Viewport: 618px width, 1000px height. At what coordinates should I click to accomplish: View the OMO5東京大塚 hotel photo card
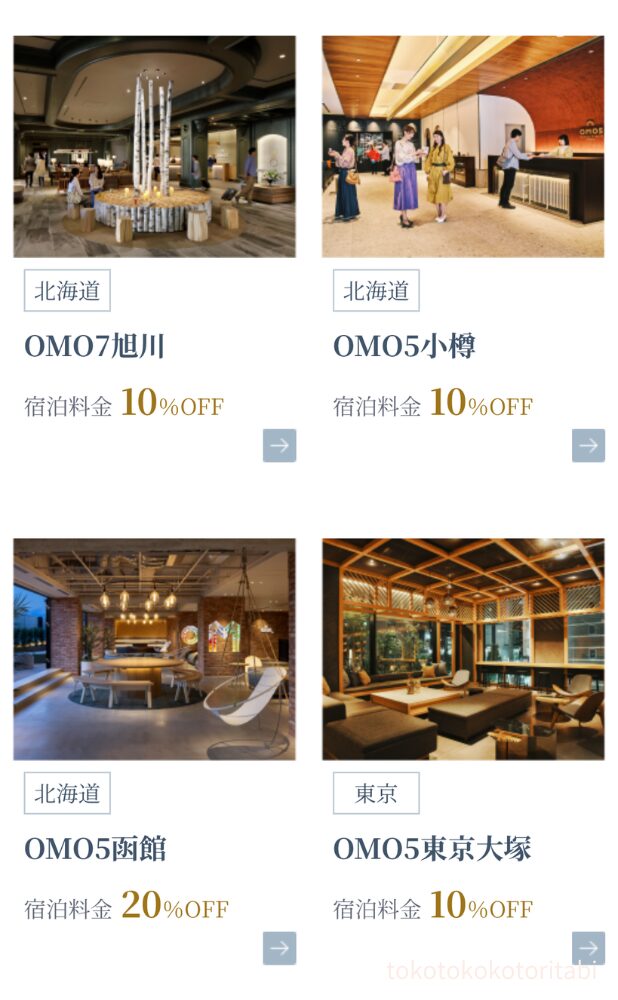tap(463, 649)
